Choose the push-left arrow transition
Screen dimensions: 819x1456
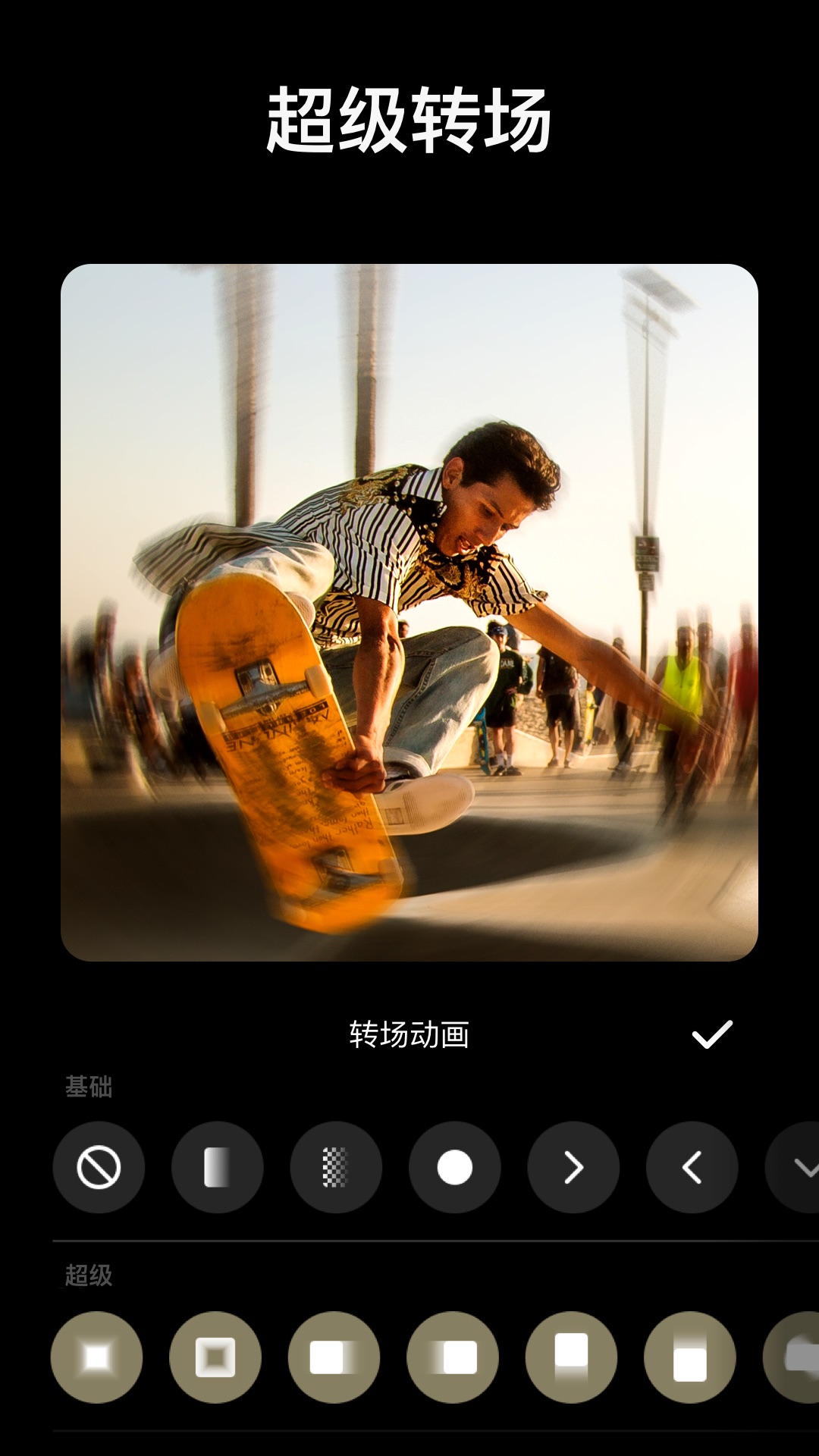tap(692, 1168)
